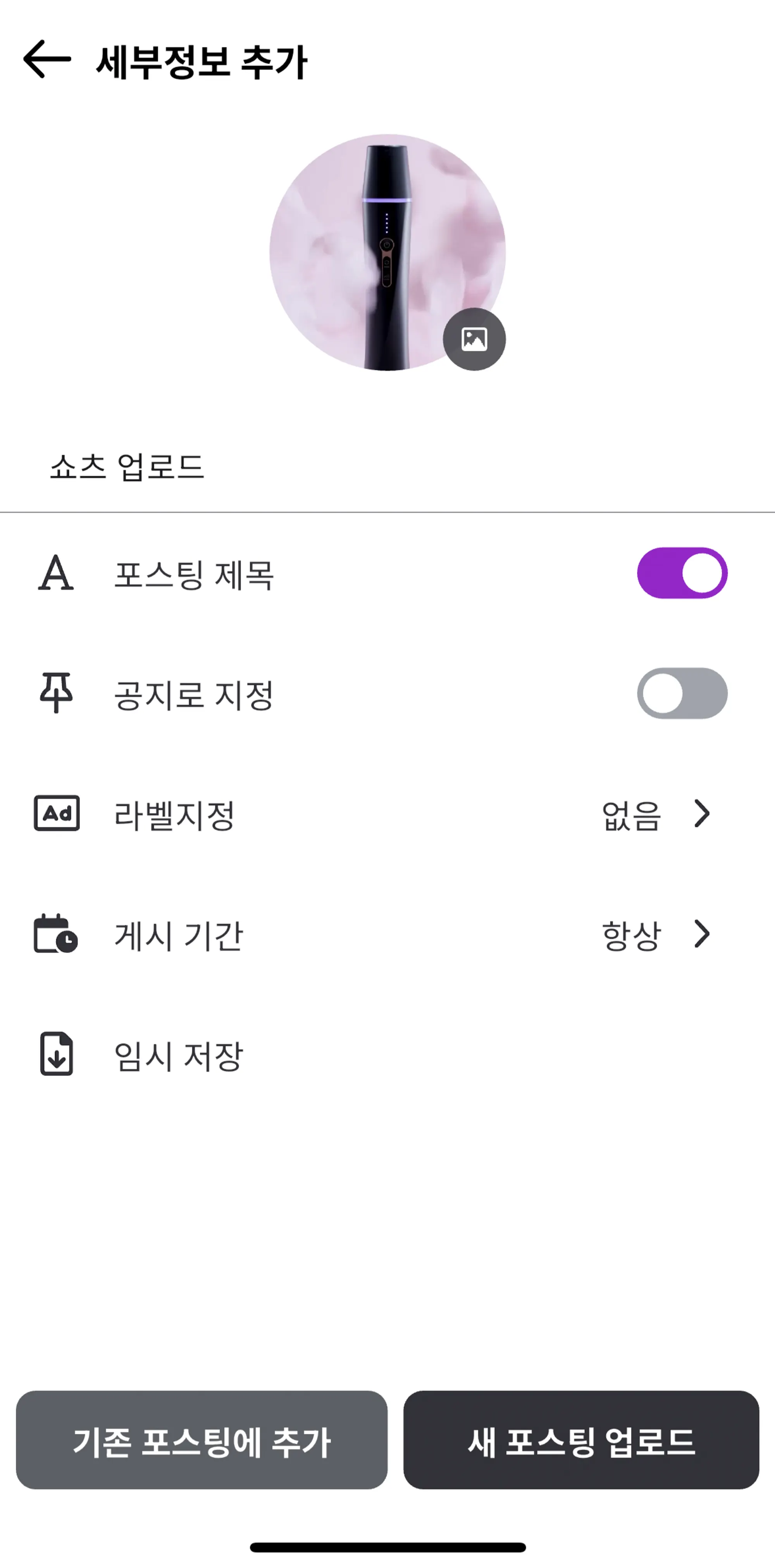Viewport: 775px width, 1568px height.
Task: Select 임시 저장 to save draft
Action: point(179,1055)
